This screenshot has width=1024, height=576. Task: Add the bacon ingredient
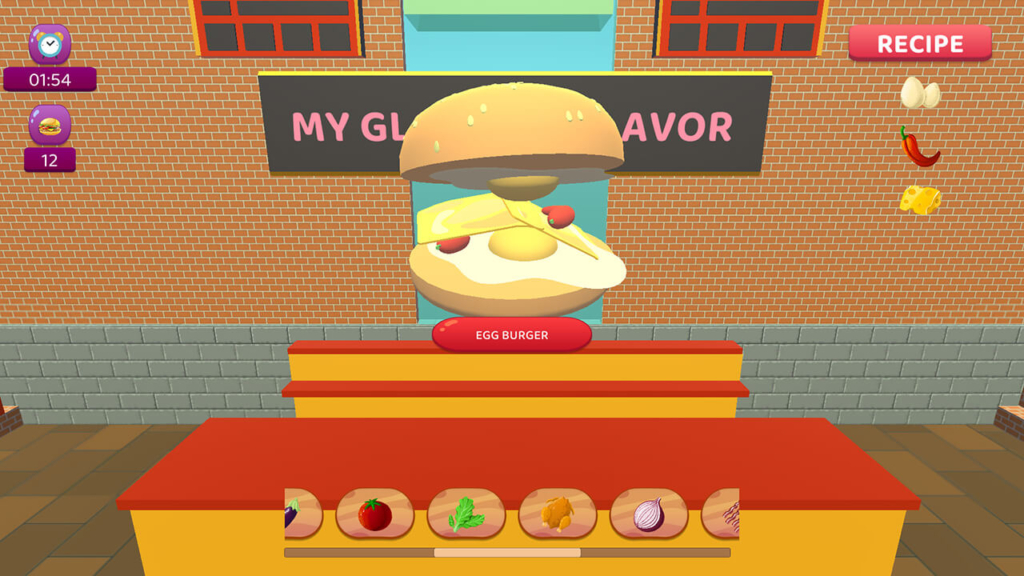[x=724, y=514]
